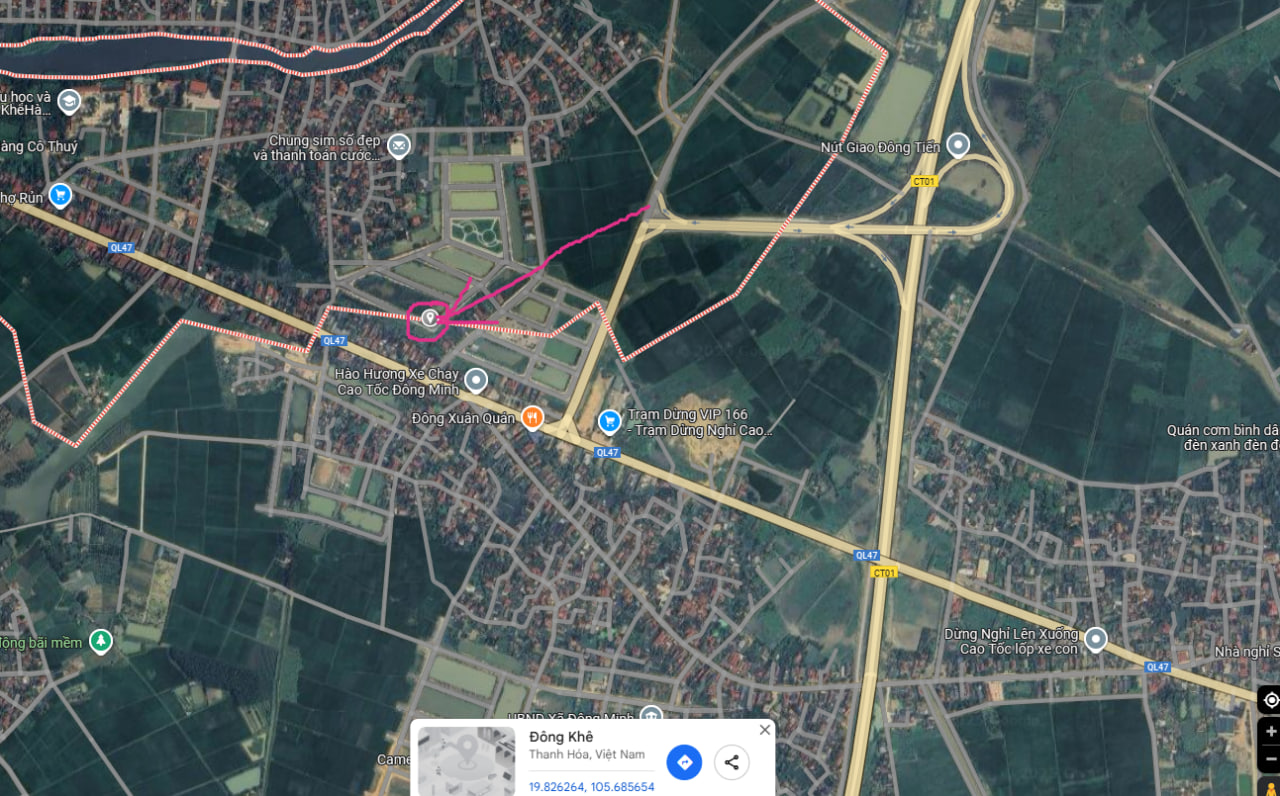The height and width of the screenshot is (796, 1280).
Task: Get directions to Đông Khê
Action: [684, 762]
